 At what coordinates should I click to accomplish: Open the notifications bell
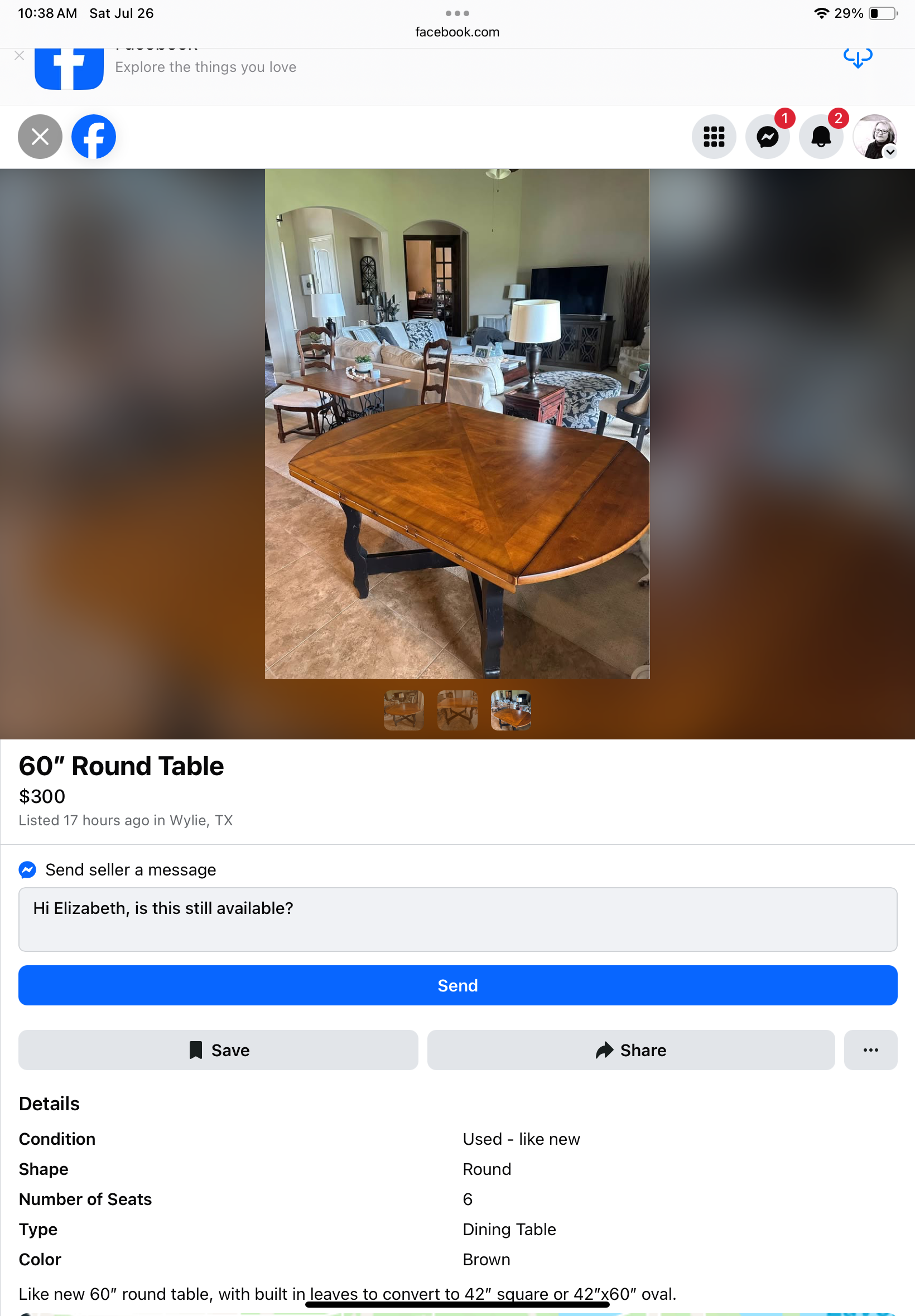(x=821, y=137)
